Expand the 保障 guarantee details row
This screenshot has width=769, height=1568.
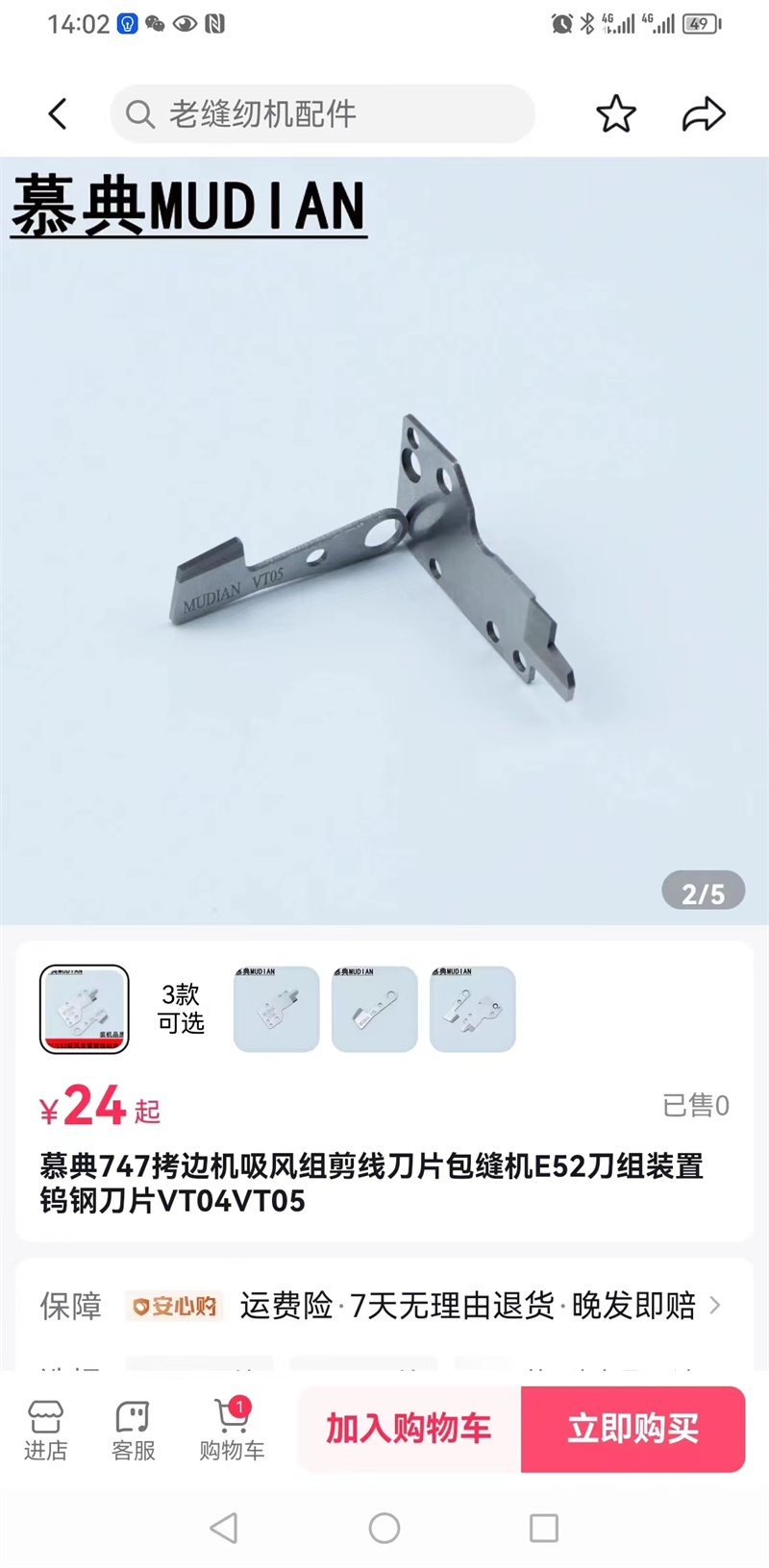[x=384, y=1306]
